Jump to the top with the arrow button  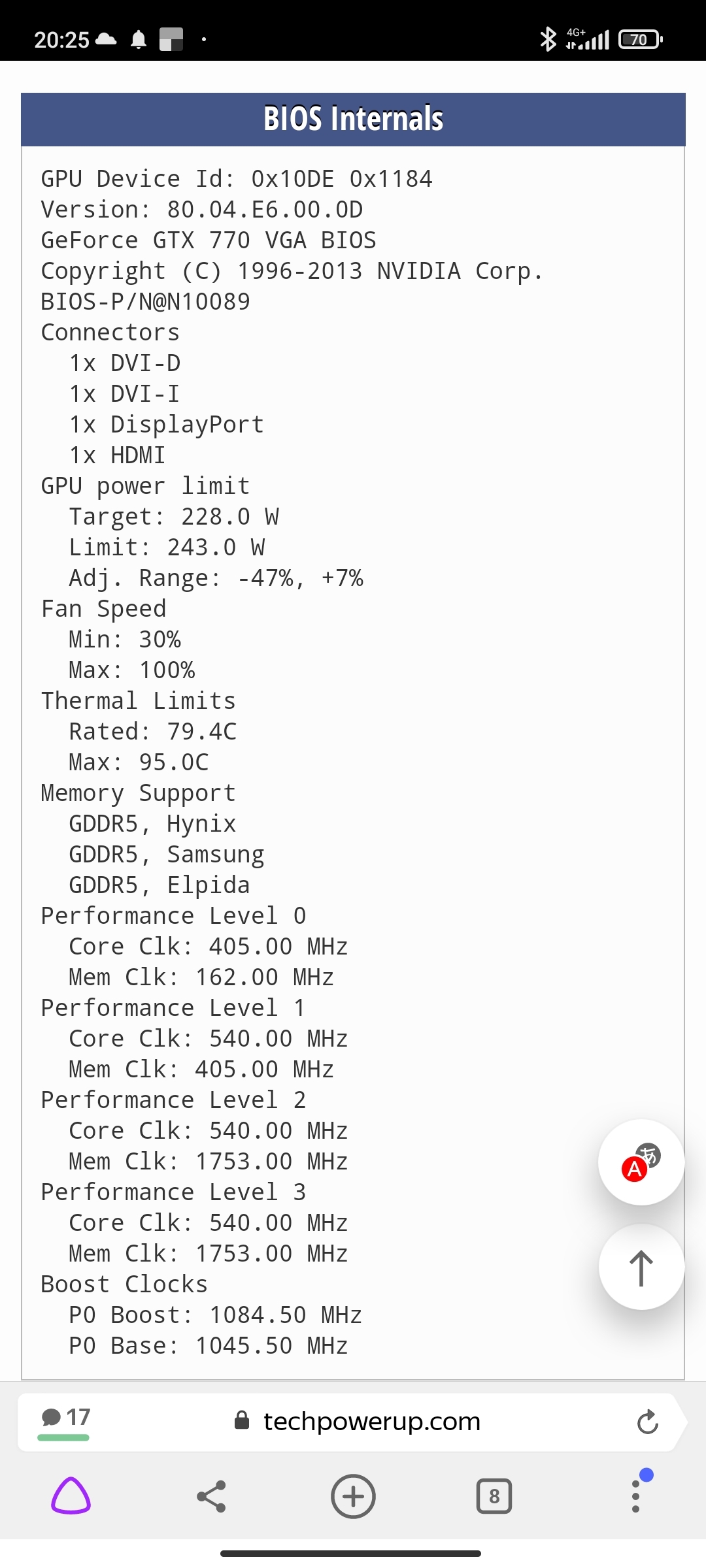click(641, 1267)
